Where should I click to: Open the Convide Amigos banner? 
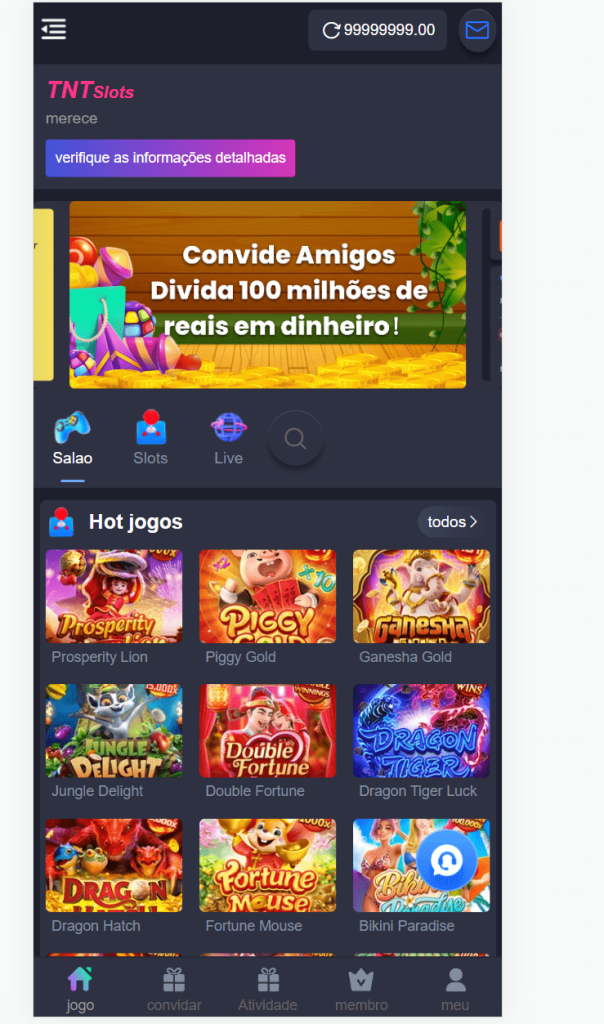[x=267, y=295]
